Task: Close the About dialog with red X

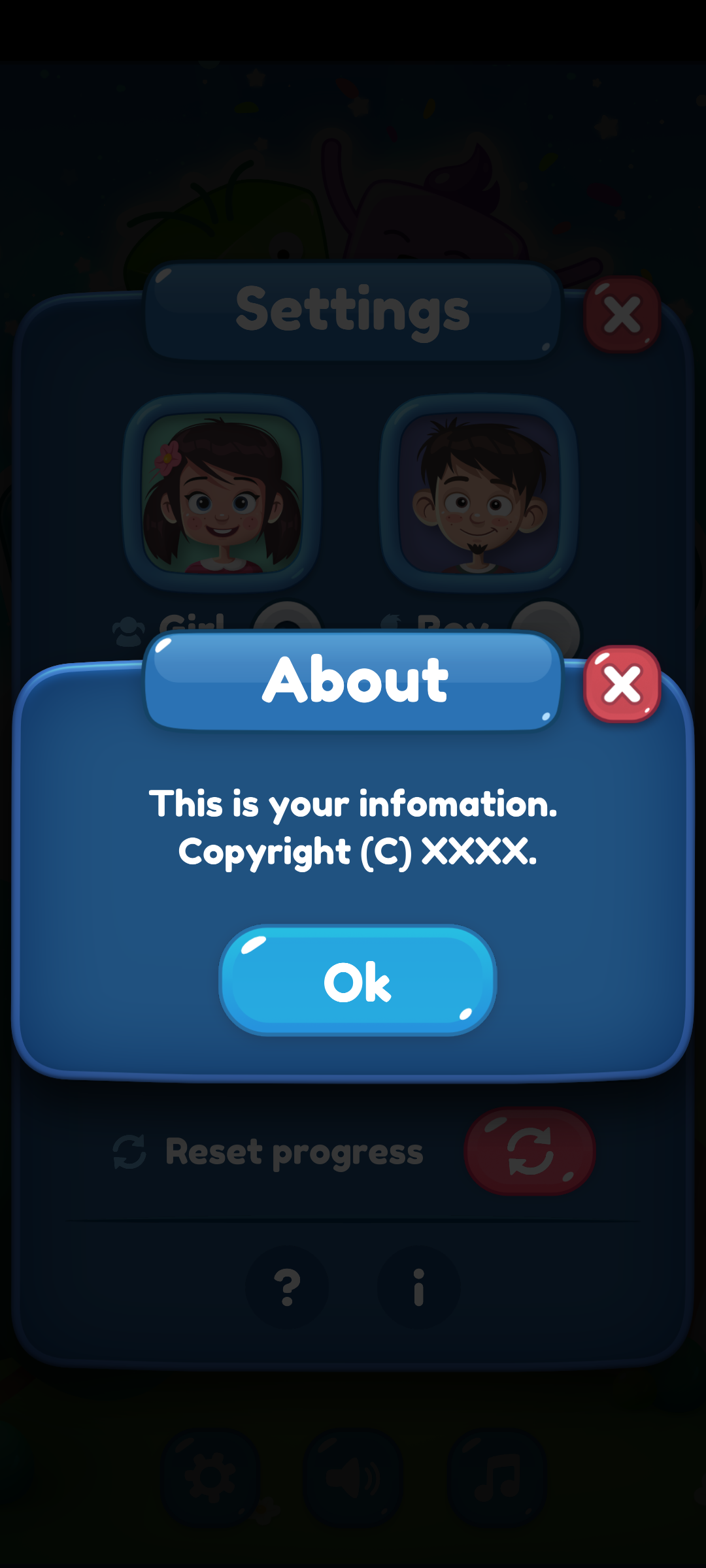Action: click(622, 684)
